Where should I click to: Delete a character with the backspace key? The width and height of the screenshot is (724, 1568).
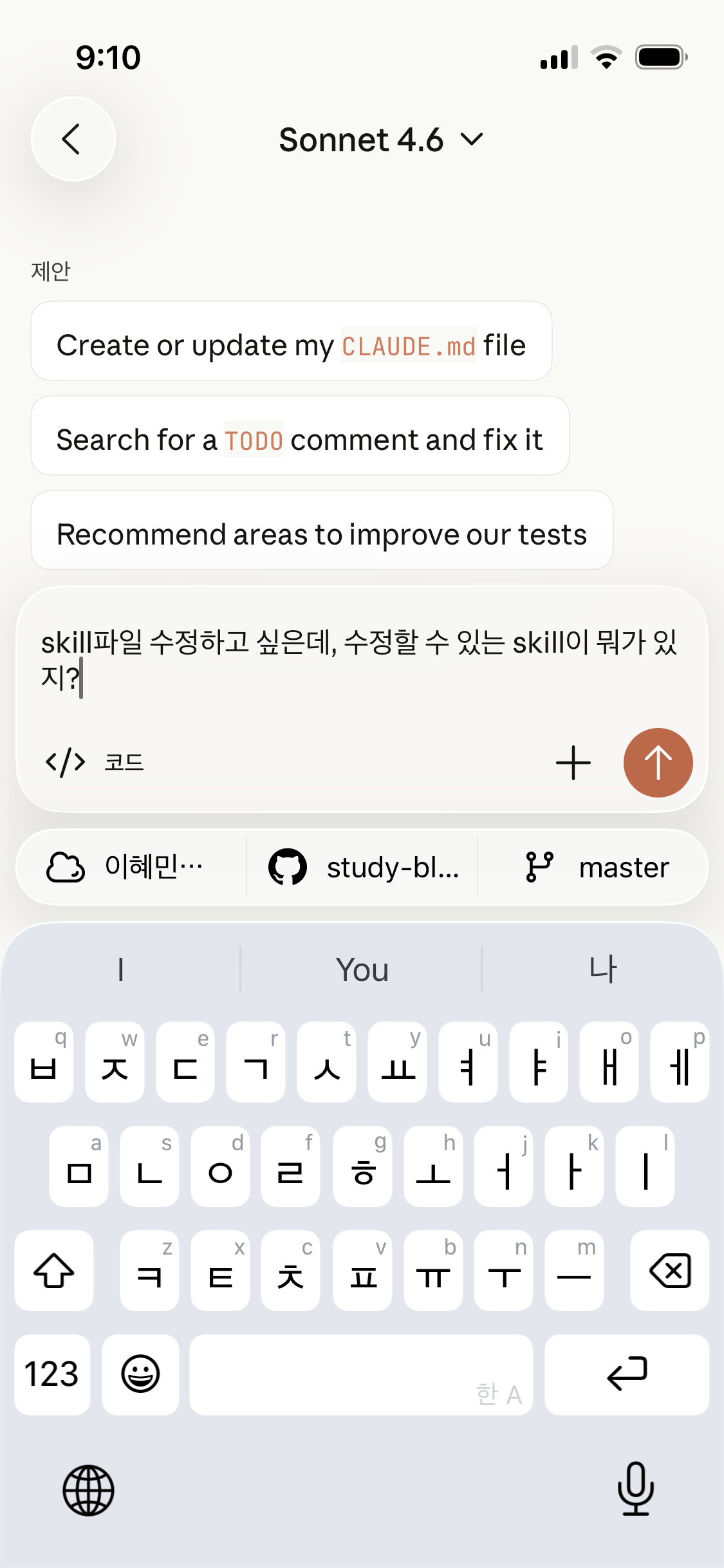pyautogui.click(x=669, y=1270)
